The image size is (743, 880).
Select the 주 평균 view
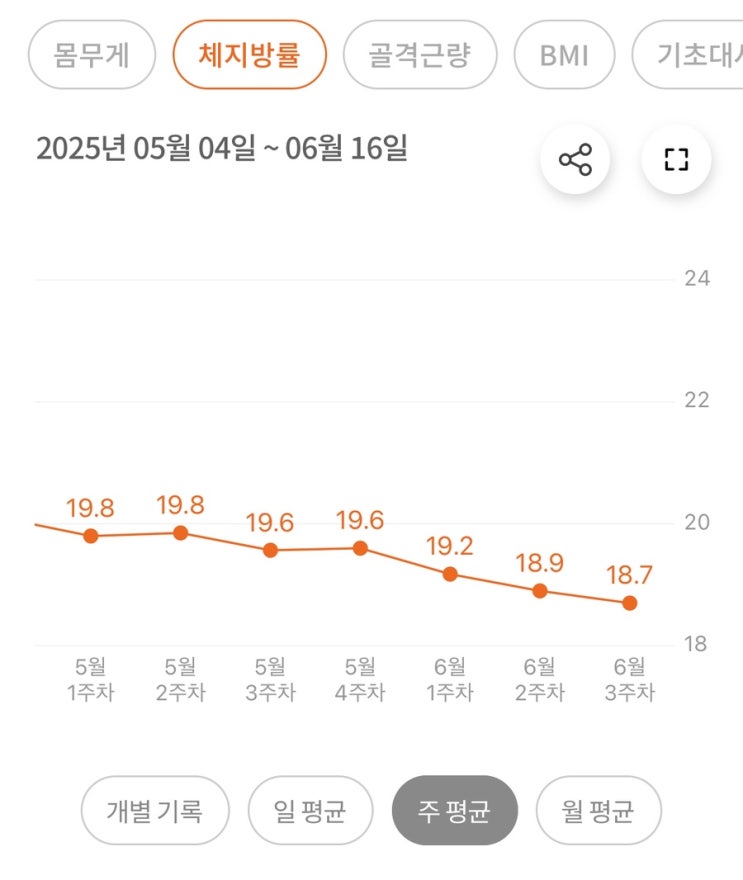pyautogui.click(x=454, y=811)
